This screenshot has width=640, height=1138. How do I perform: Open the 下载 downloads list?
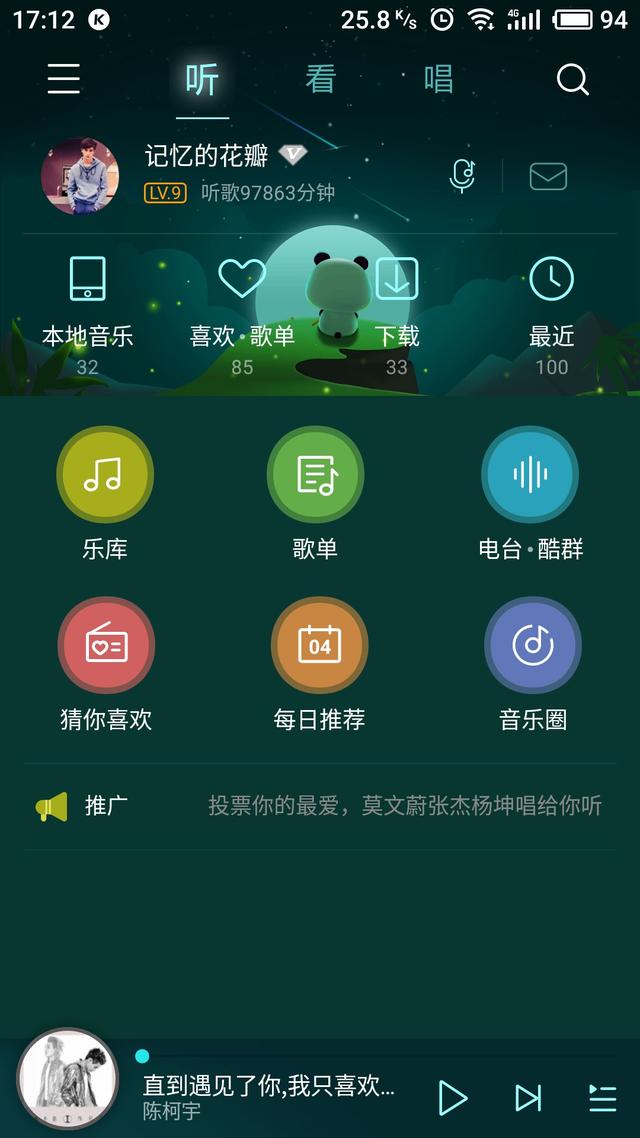(397, 310)
